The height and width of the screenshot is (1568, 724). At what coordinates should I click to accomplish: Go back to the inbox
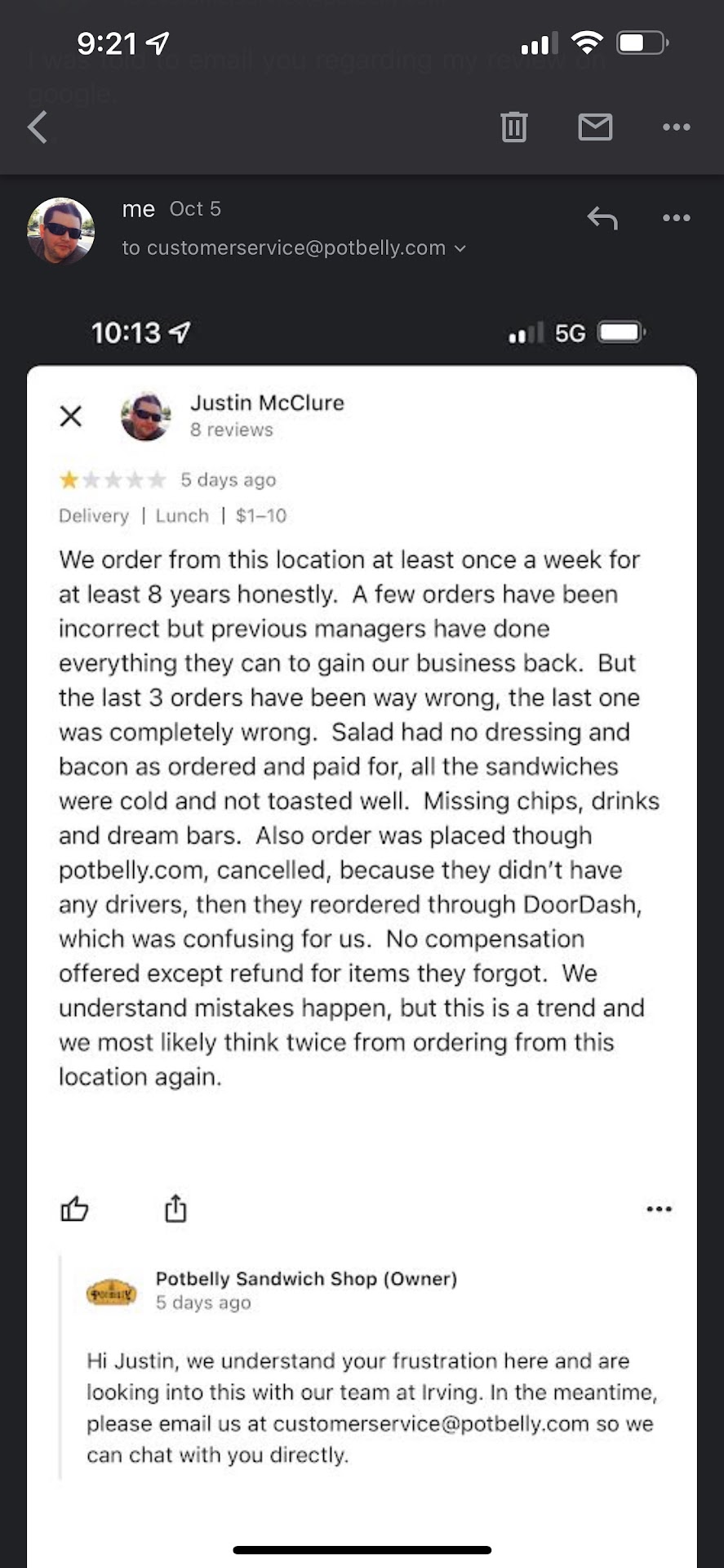[38, 127]
